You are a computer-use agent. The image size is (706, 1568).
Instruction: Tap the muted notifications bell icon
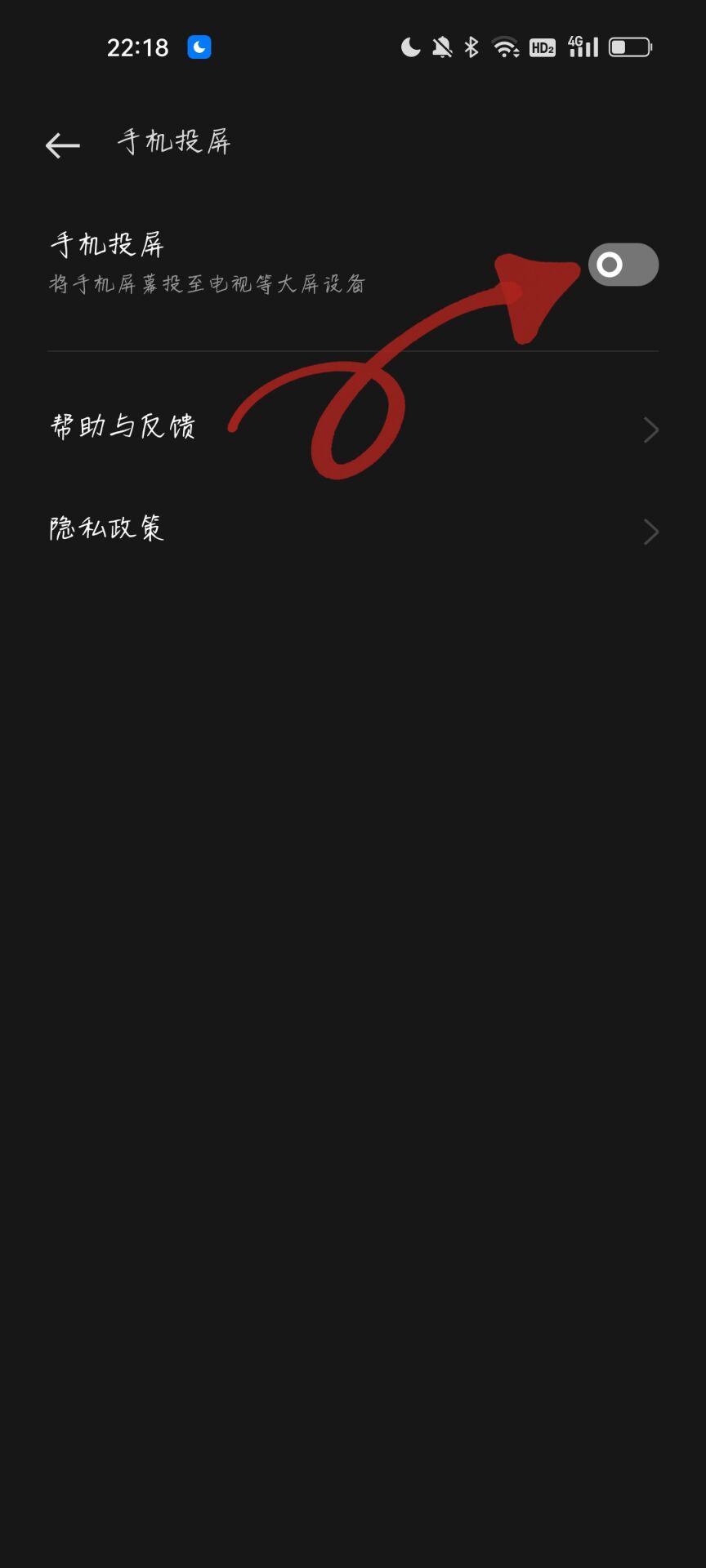coord(440,47)
